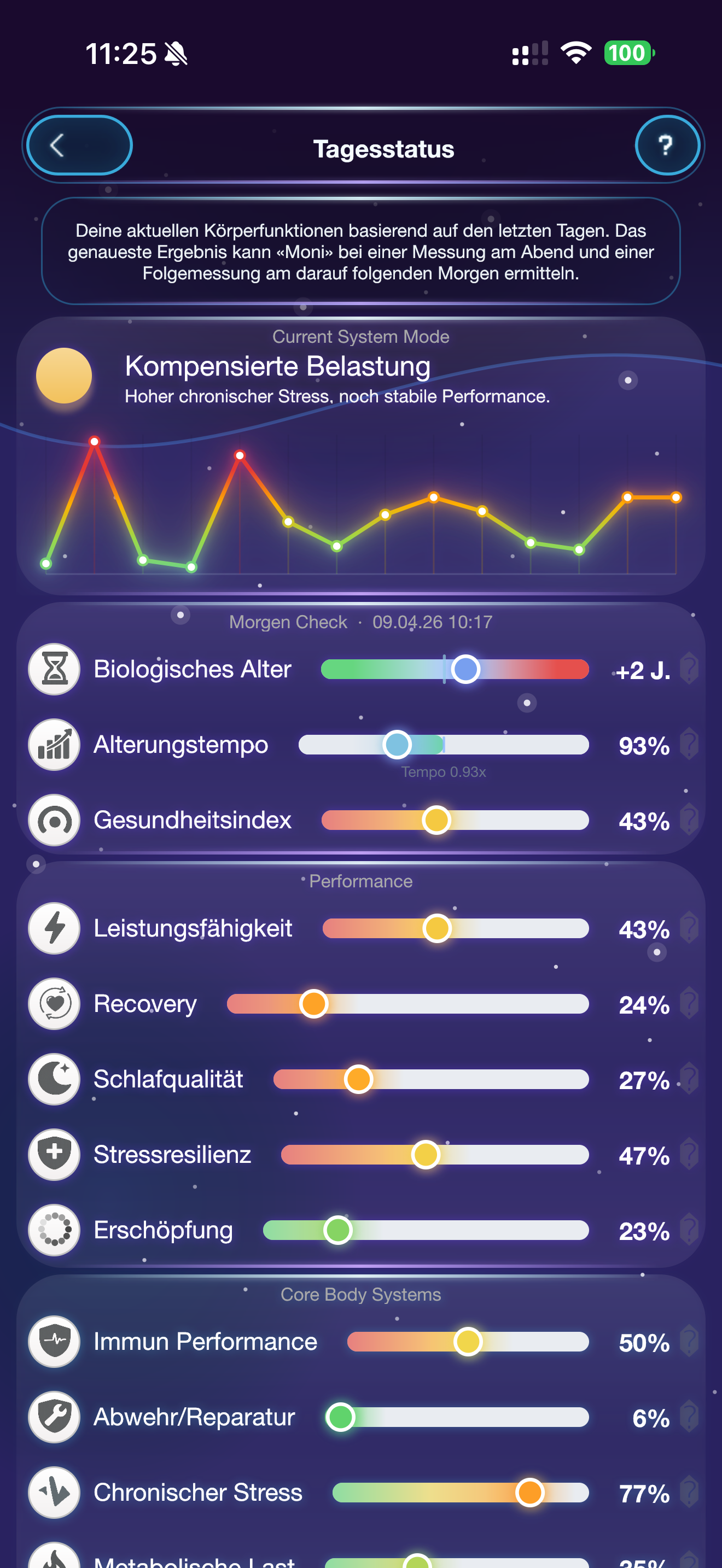Open the help question mark button

667,145
